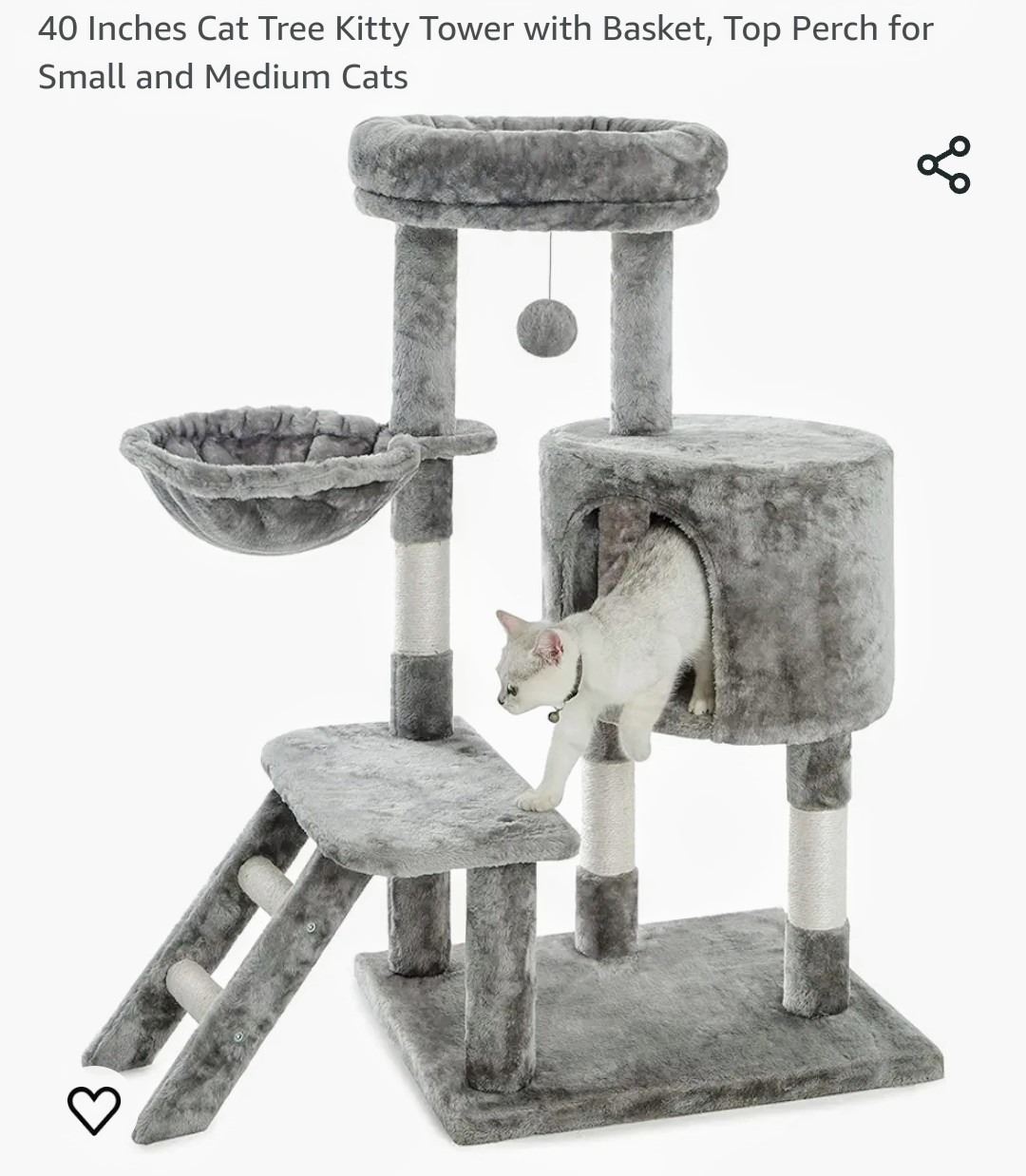Image resolution: width=1026 pixels, height=1176 pixels.
Task: Share this cat tree listing
Action: (x=943, y=165)
